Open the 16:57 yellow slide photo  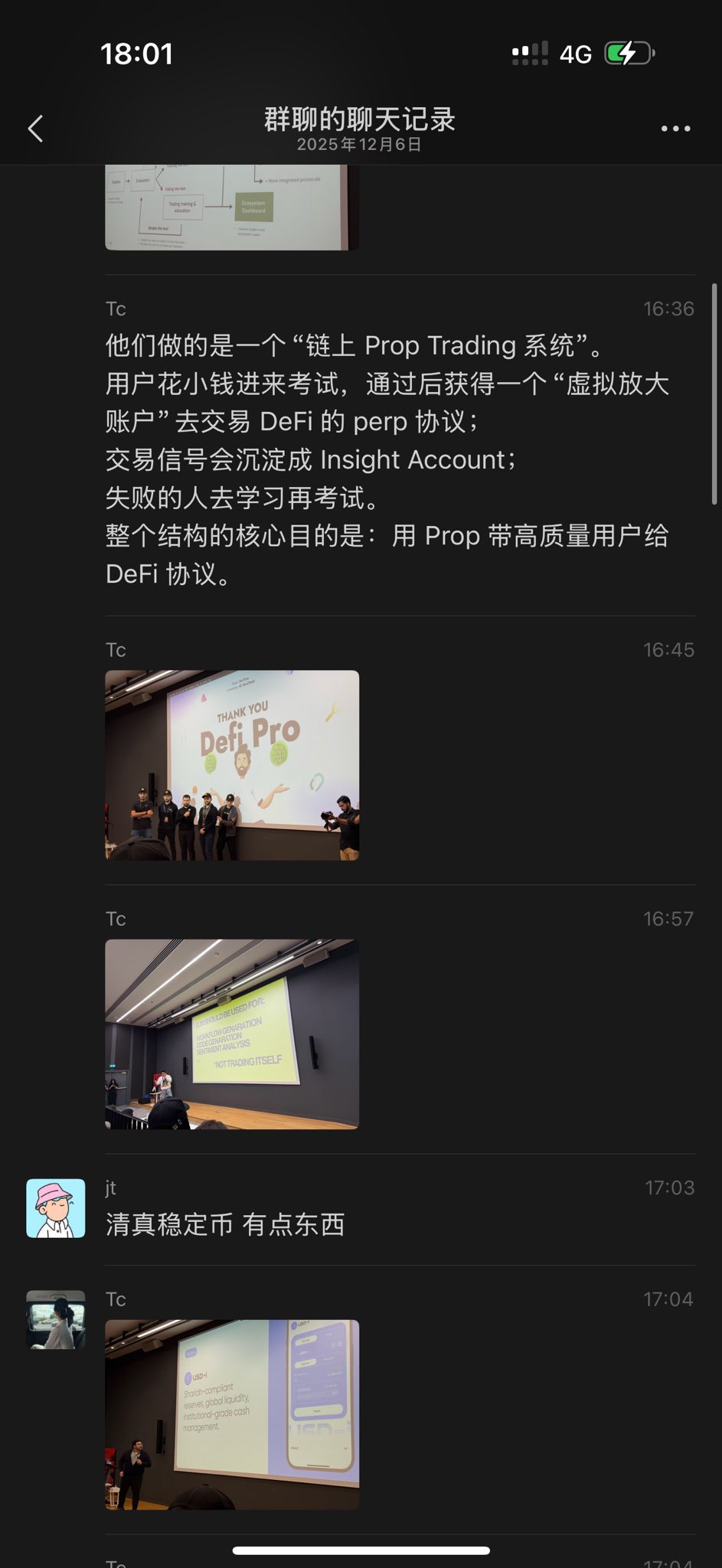tap(231, 1034)
